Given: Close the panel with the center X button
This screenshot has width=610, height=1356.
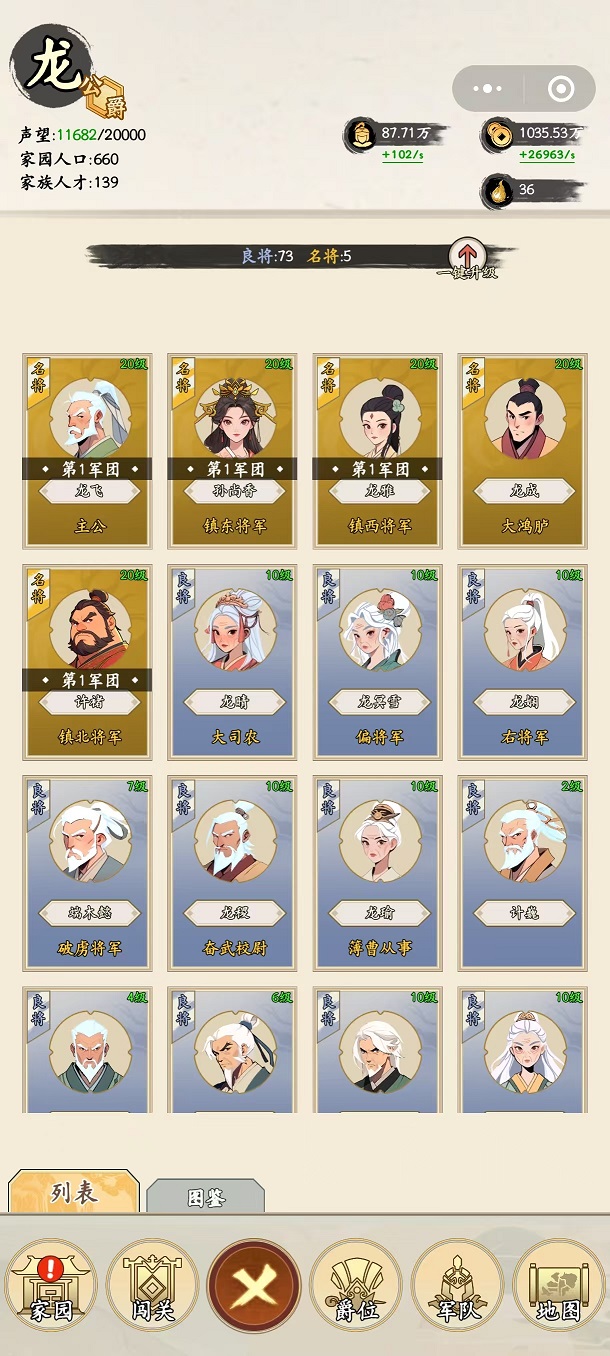Looking at the screenshot, I should pos(254,1286).
